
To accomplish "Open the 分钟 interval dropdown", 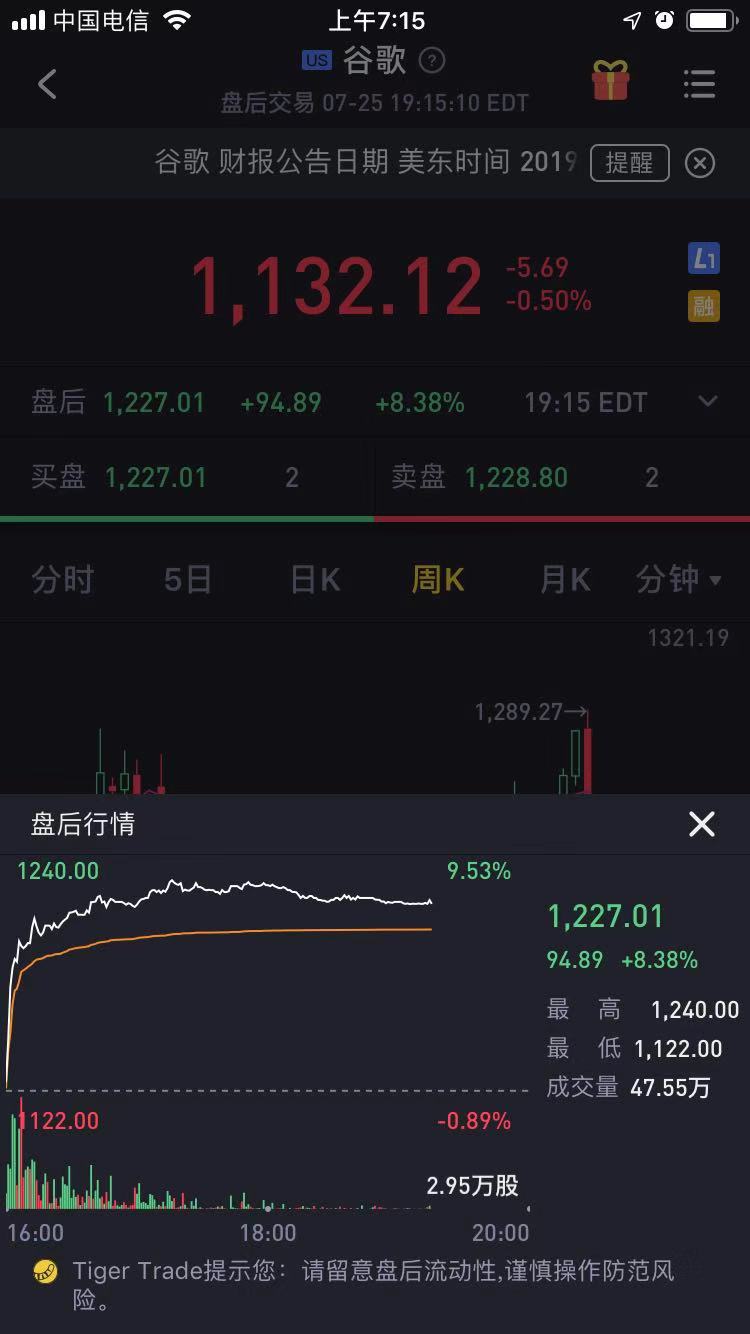I will (679, 579).
